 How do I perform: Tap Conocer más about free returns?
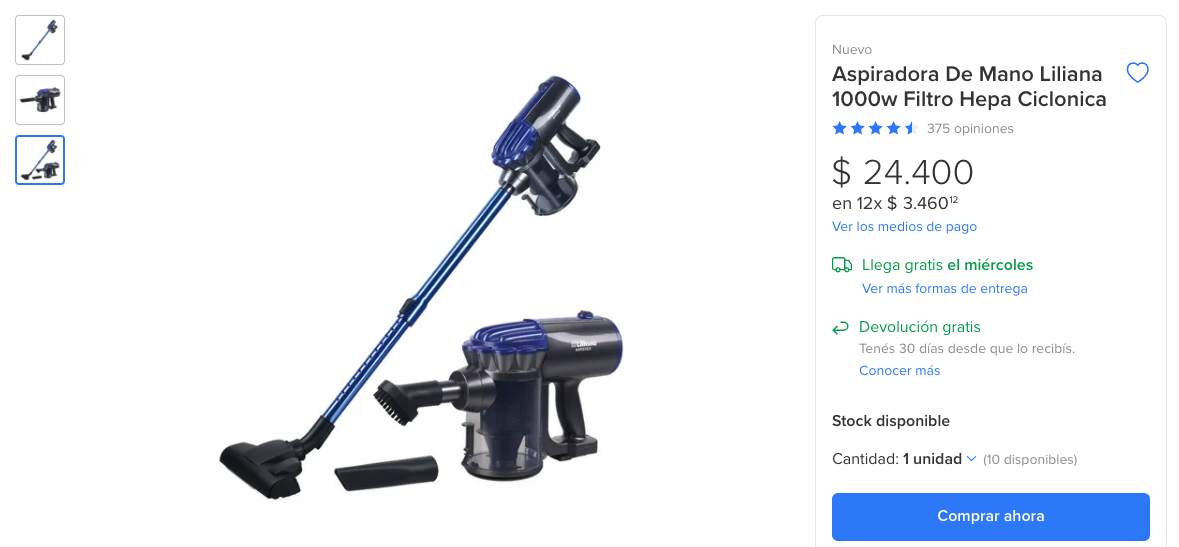coord(899,371)
